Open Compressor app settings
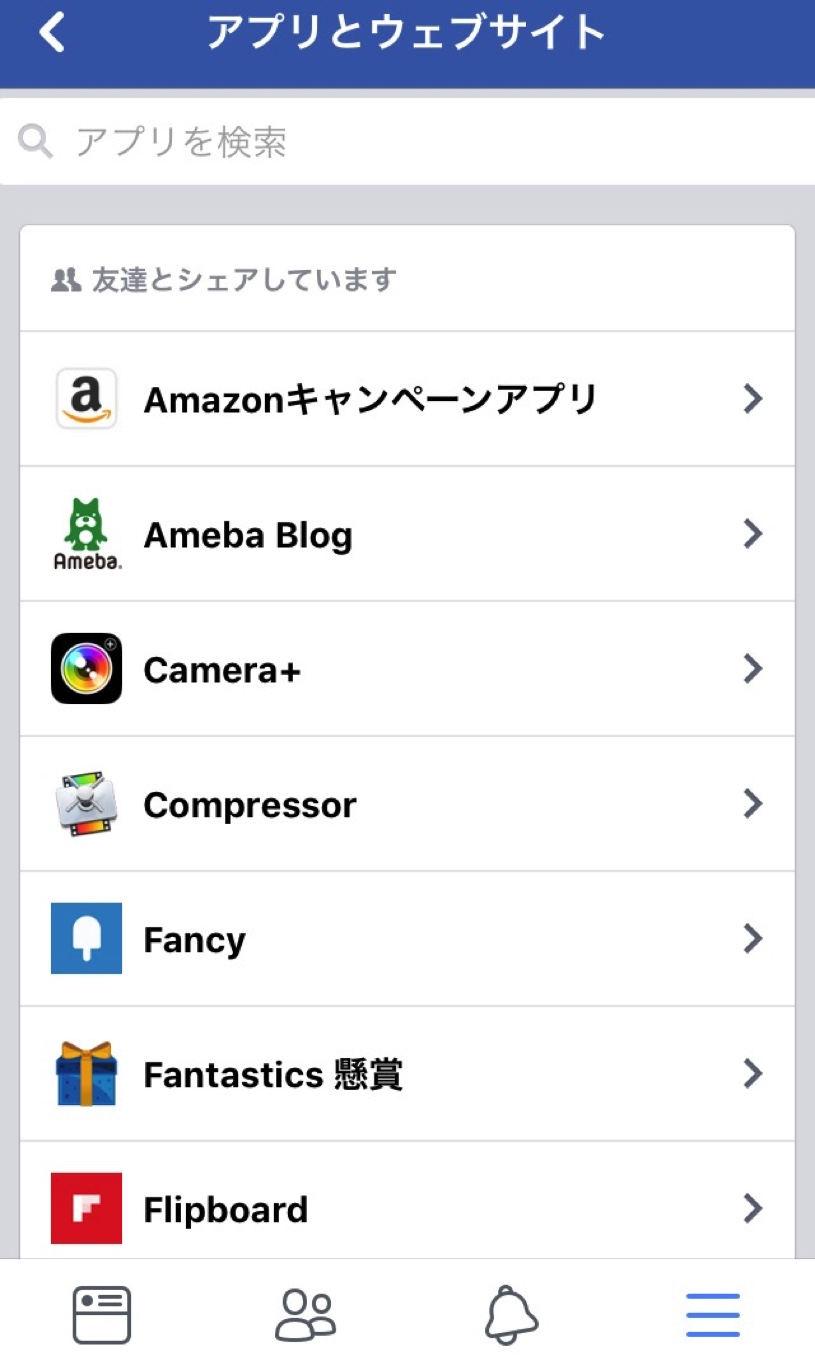This screenshot has height=1370, width=815. [x=407, y=804]
